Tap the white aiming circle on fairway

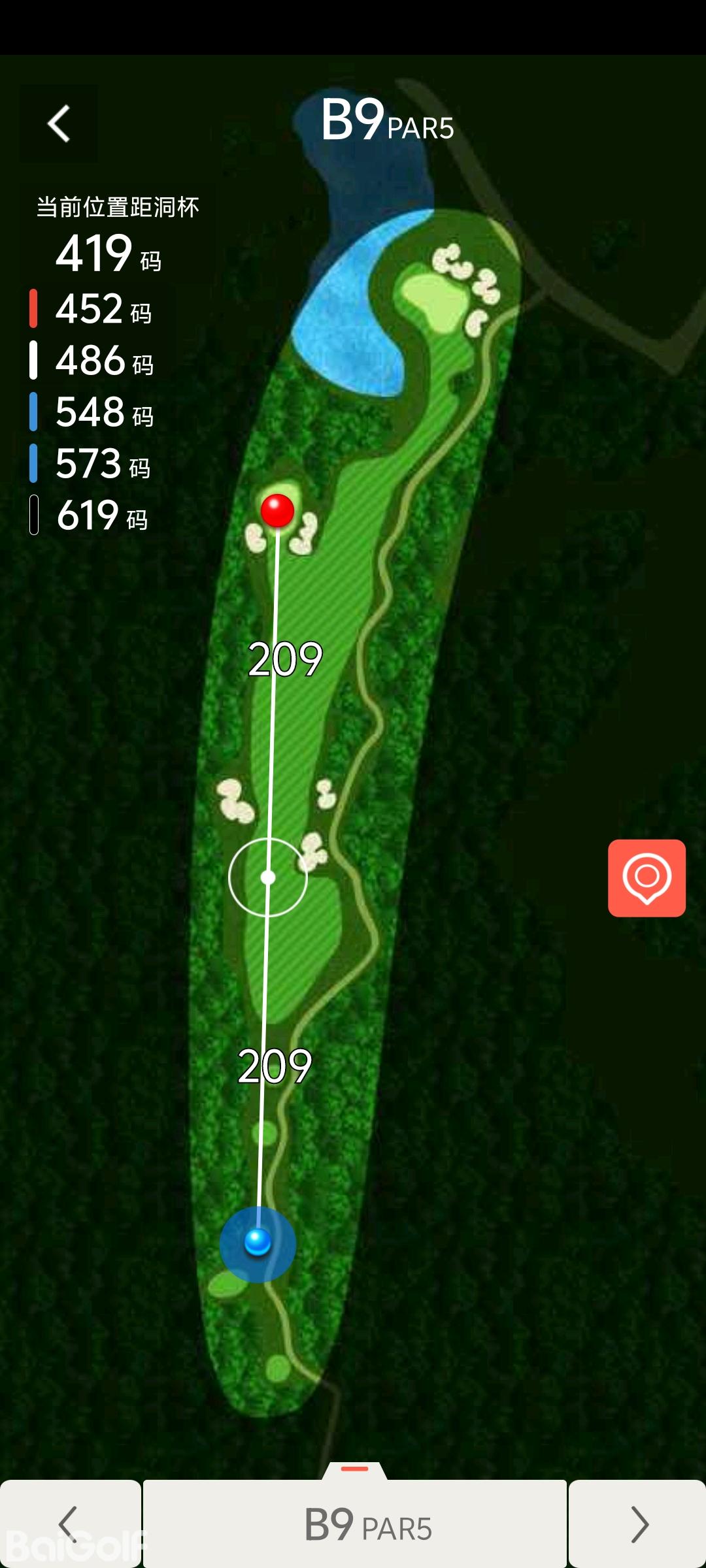click(x=268, y=877)
